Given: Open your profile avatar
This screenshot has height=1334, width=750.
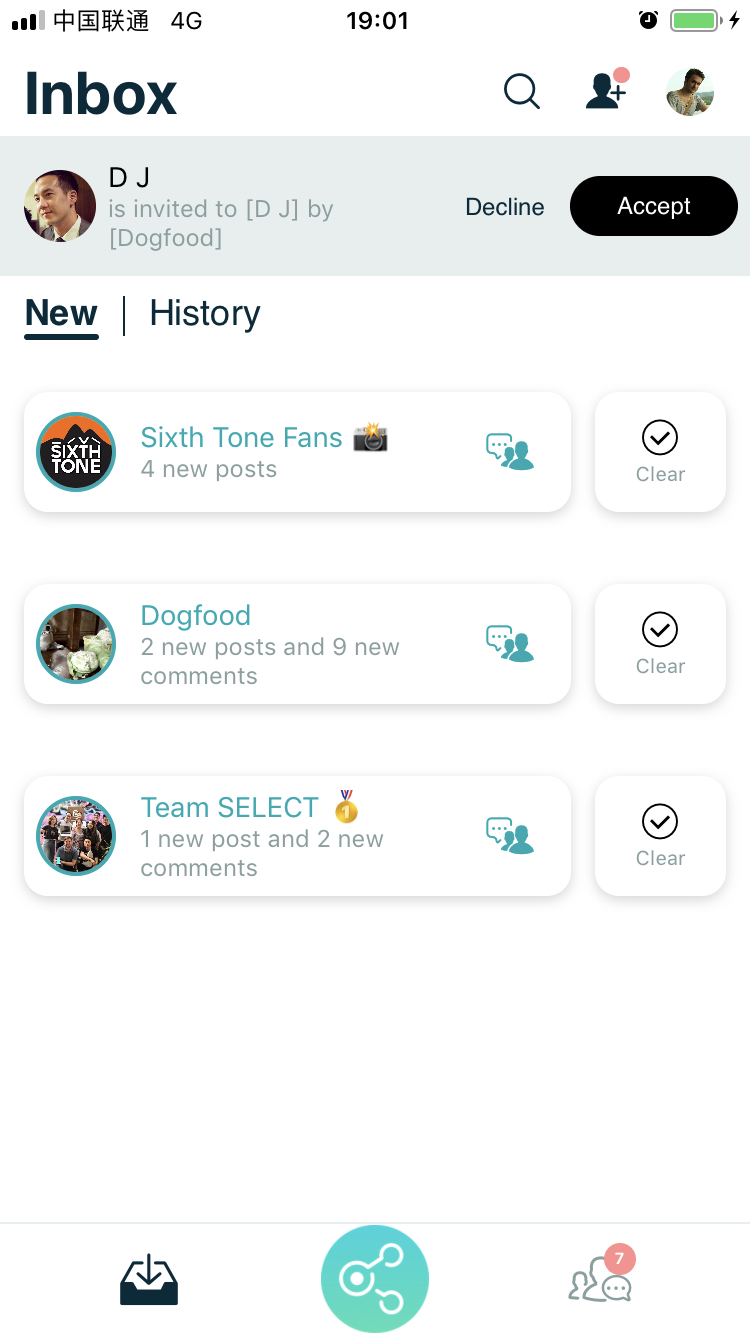Looking at the screenshot, I should [x=690, y=92].
